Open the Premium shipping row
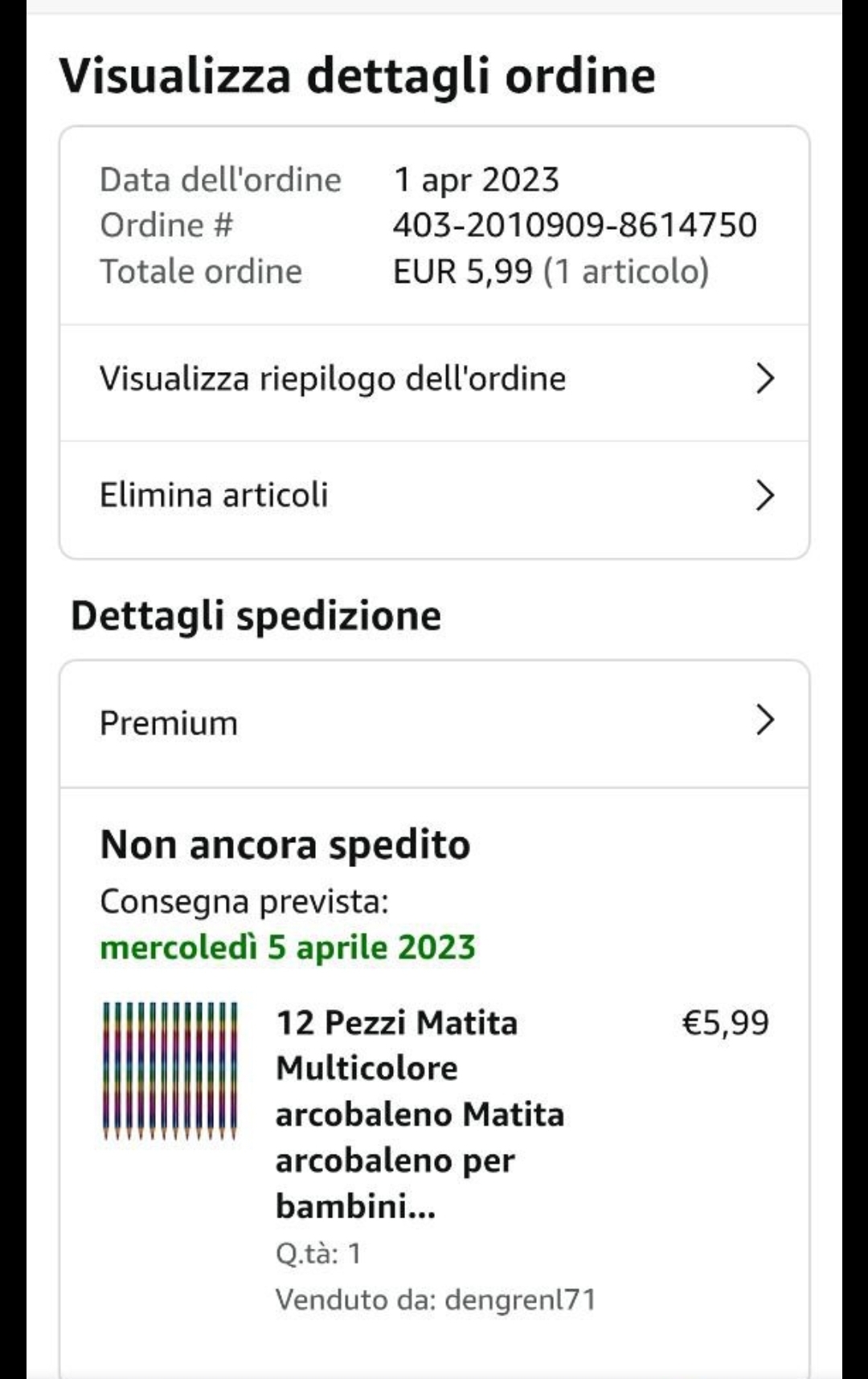This screenshot has width=868, height=1379. point(434,722)
